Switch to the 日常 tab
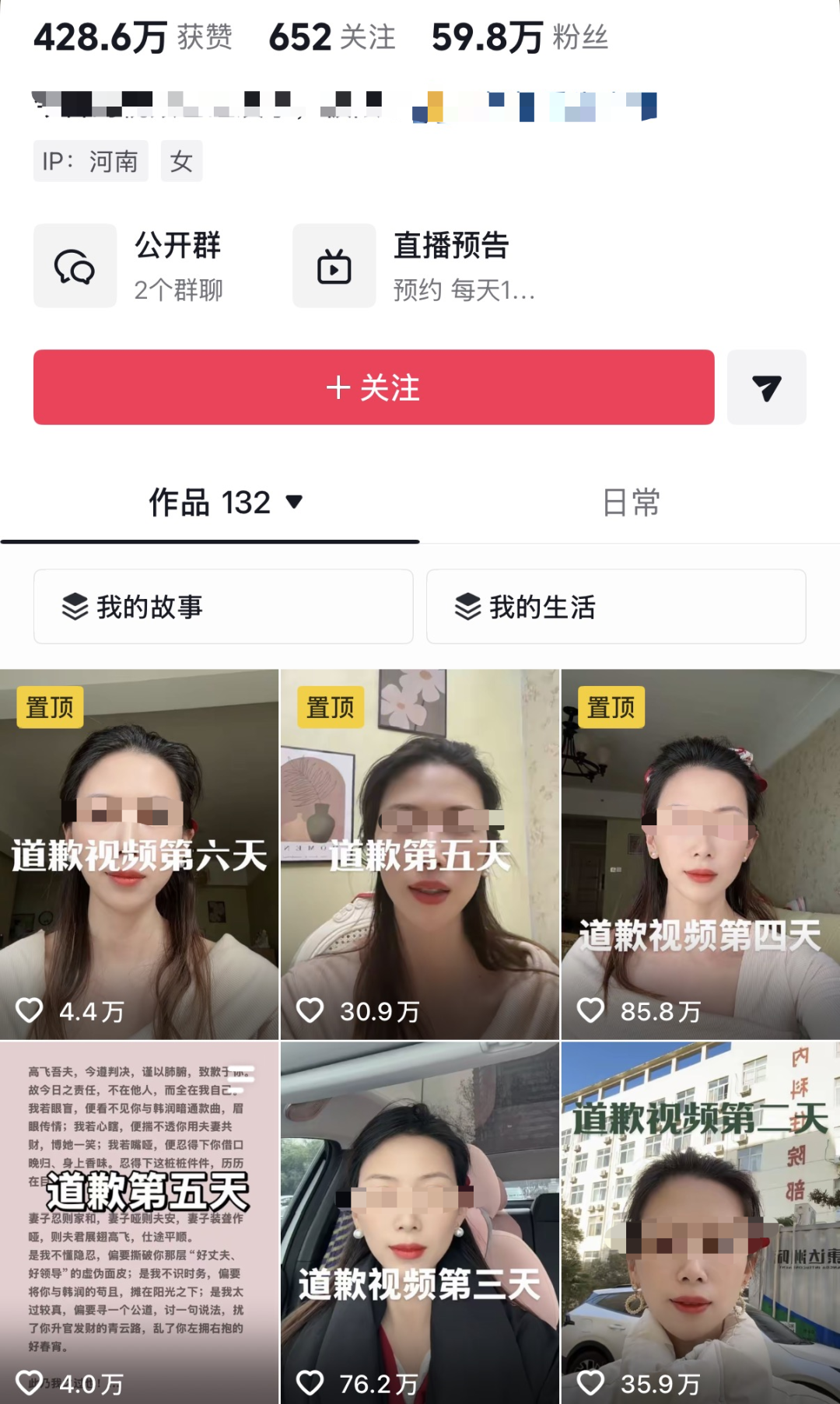This screenshot has height=1404, width=840. tap(631, 502)
